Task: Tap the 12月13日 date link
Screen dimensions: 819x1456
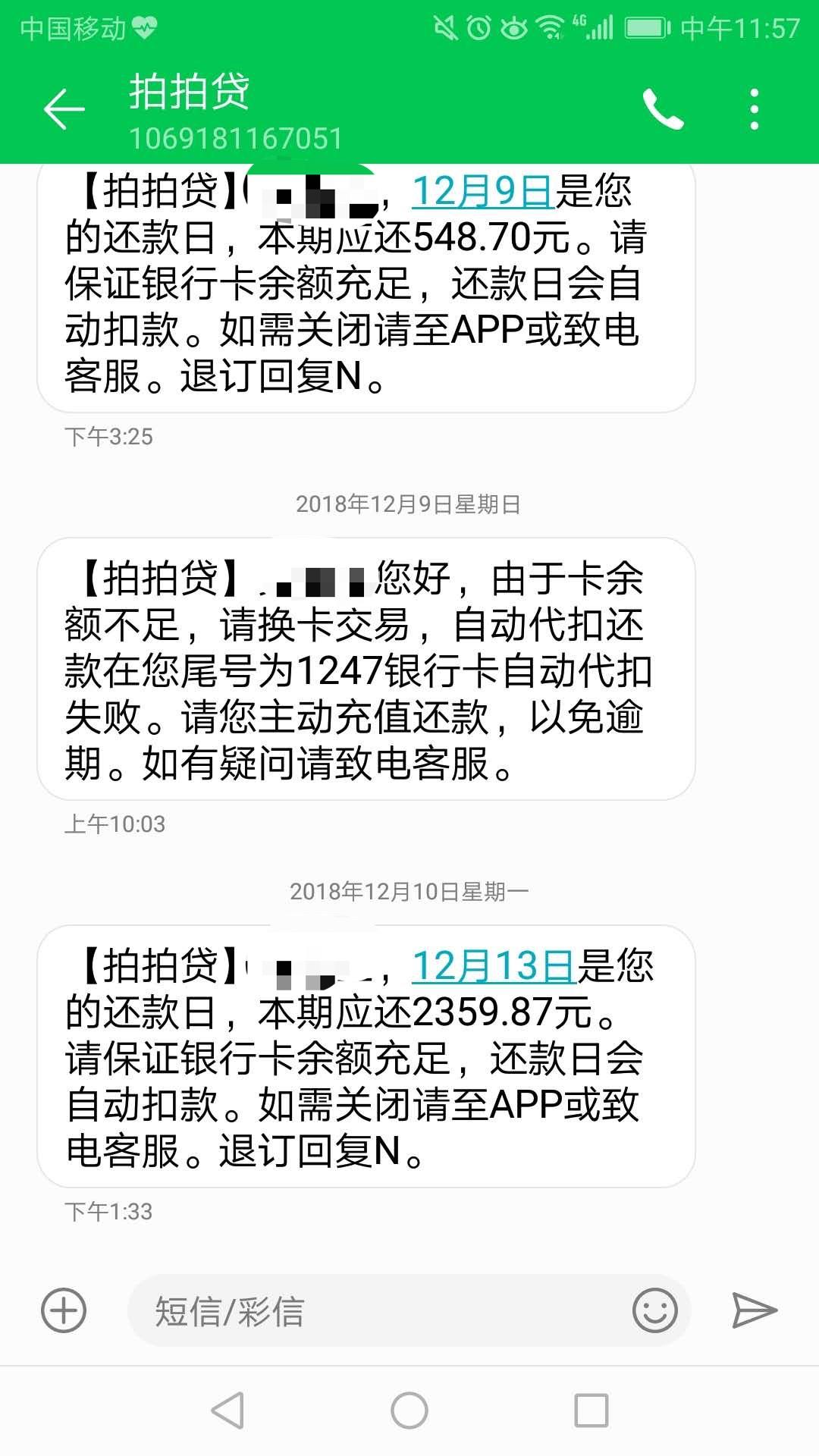Action: (x=493, y=966)
